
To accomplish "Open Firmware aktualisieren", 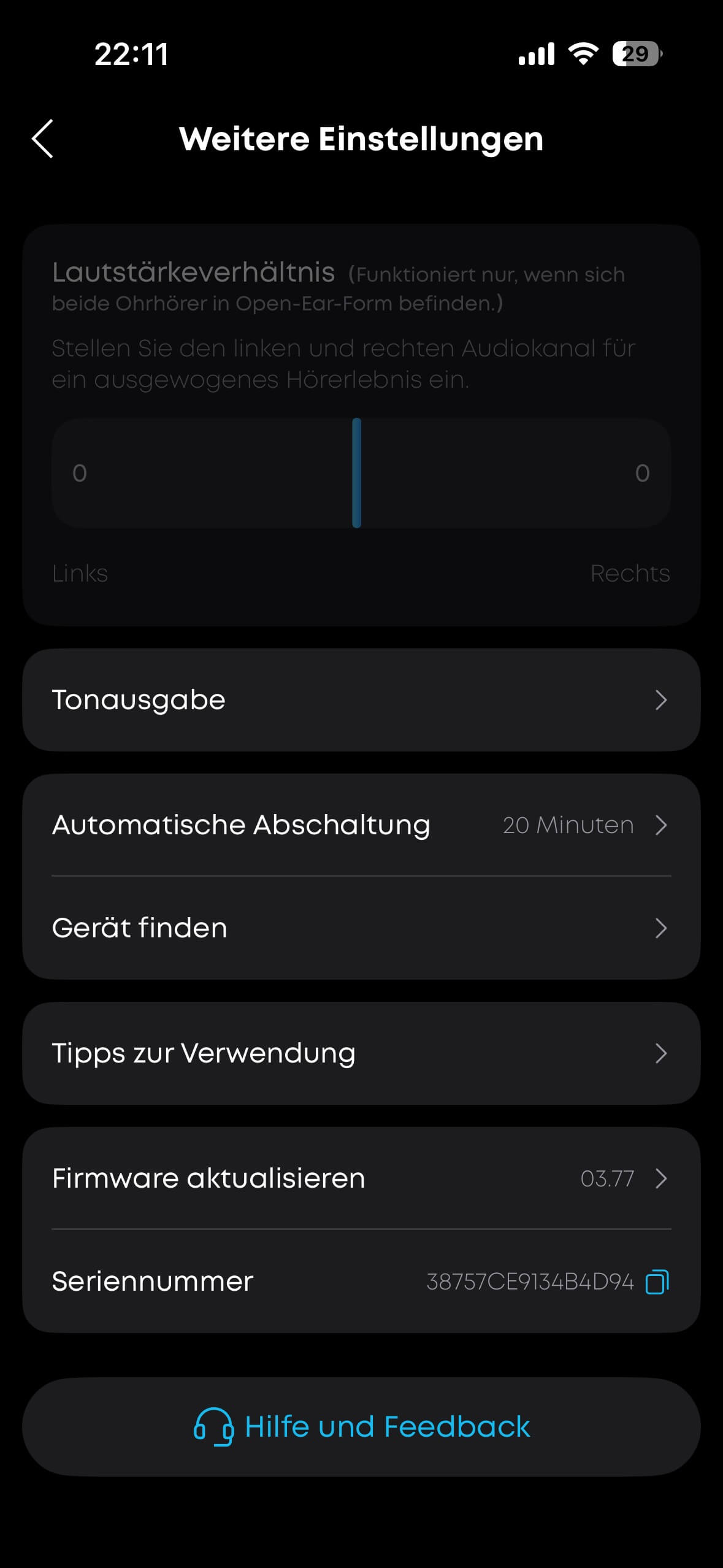I will point(361,1178).
